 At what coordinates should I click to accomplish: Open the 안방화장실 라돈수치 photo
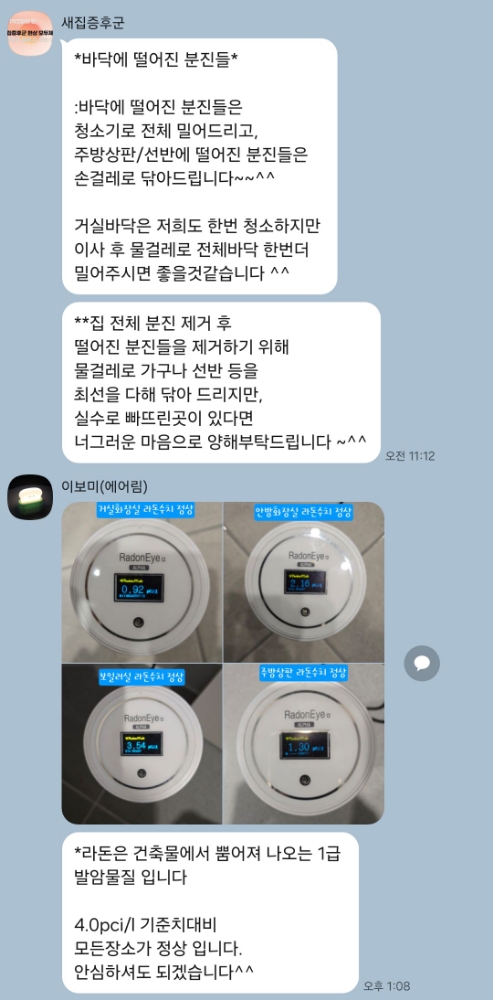click(x=304, y=582)
